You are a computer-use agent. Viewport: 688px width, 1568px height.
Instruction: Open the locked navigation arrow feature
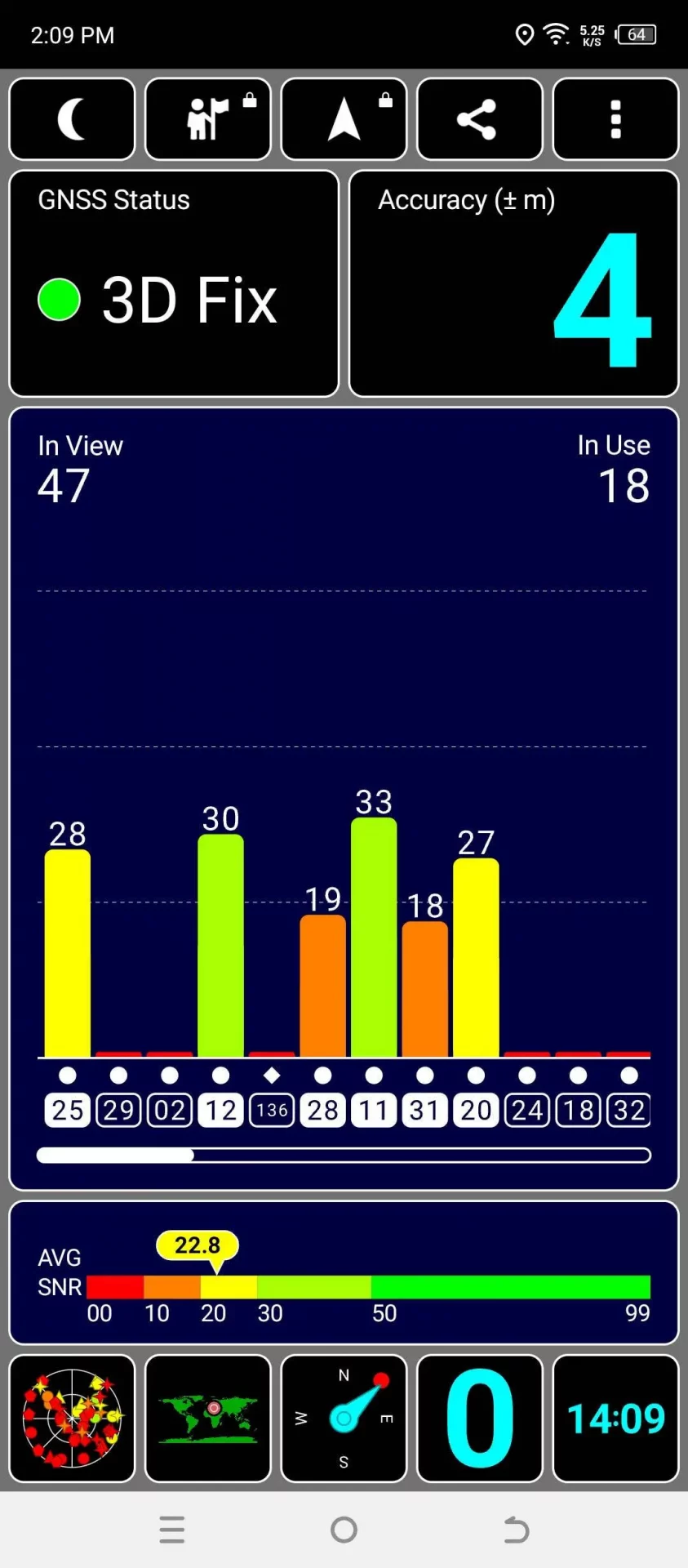click(x=344, y=119)
